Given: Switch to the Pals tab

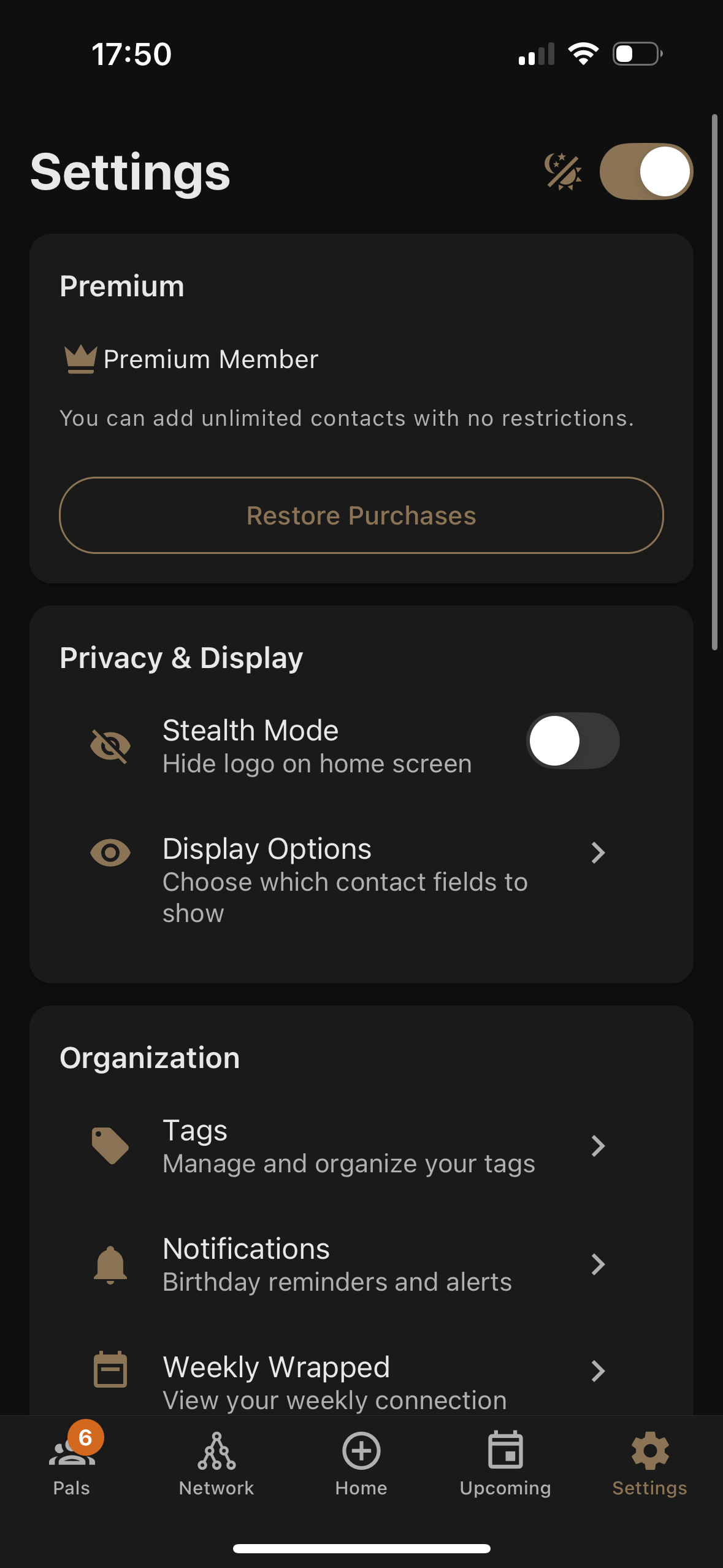Looking at the screenshot, I should pyautogui.click(x=72, y=1462).
